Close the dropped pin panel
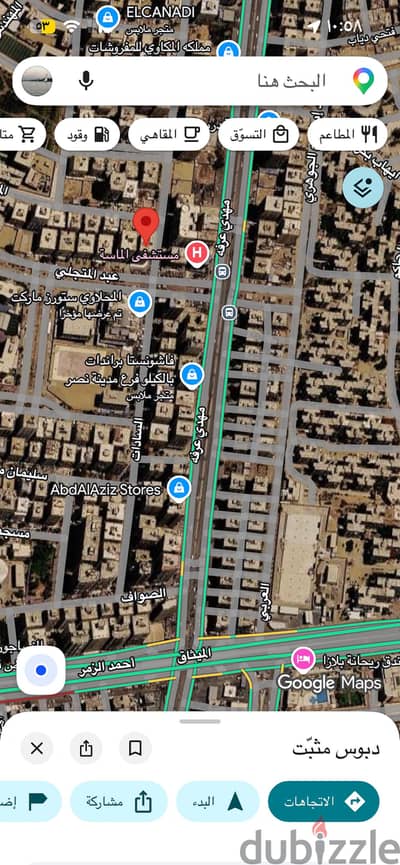 pos(37,748)
